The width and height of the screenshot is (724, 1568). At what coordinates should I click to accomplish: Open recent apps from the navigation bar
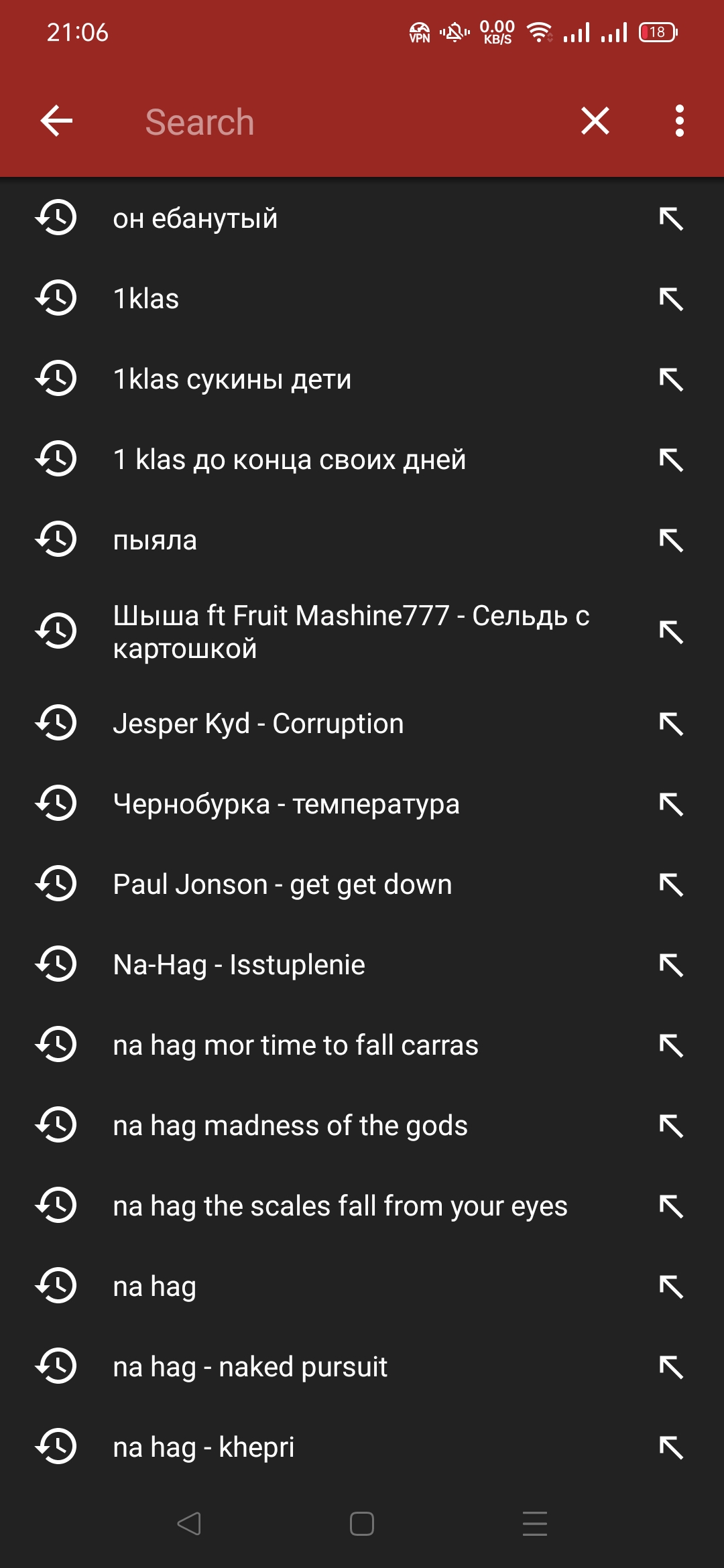pos(535,1524)
